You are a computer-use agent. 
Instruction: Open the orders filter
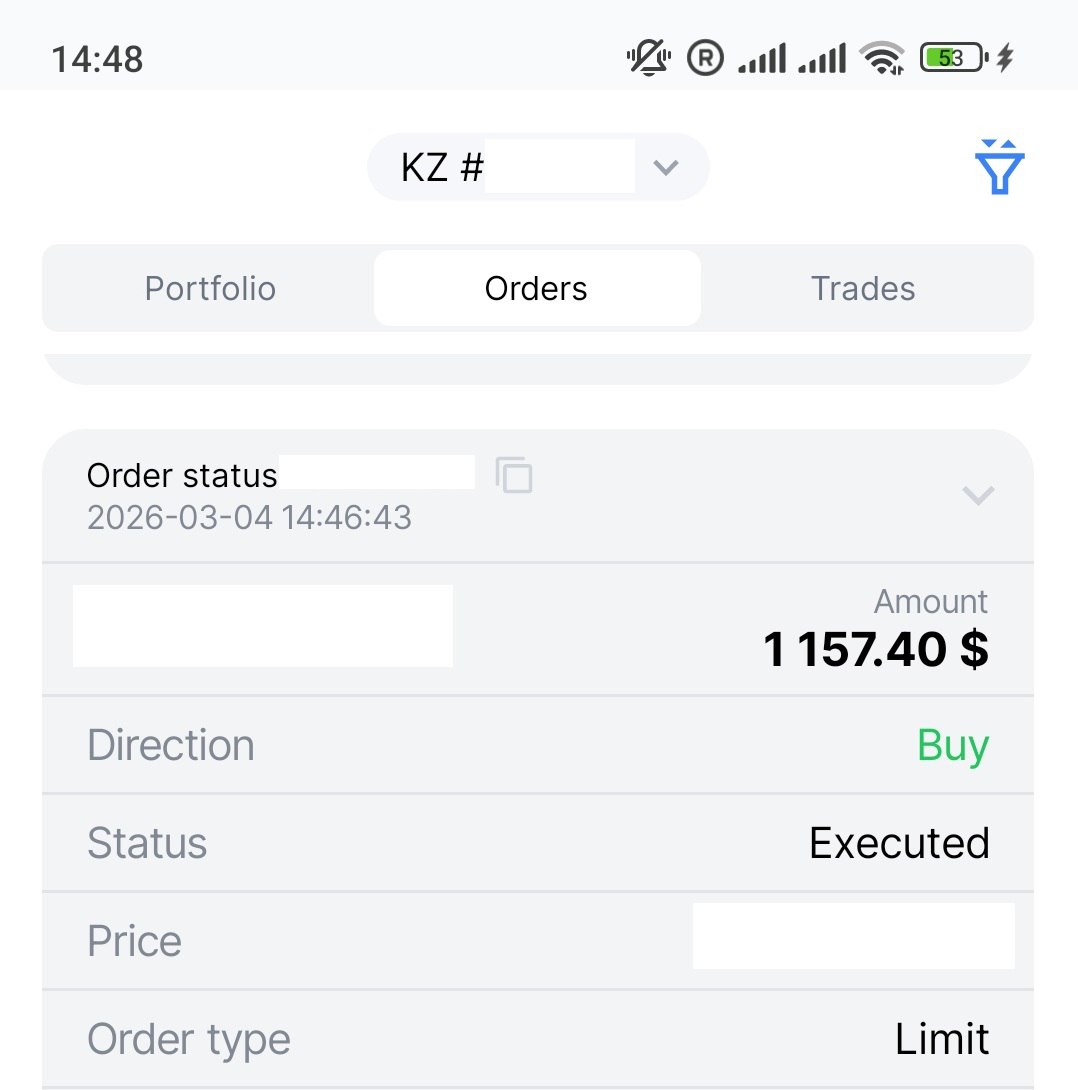(999, 167)
